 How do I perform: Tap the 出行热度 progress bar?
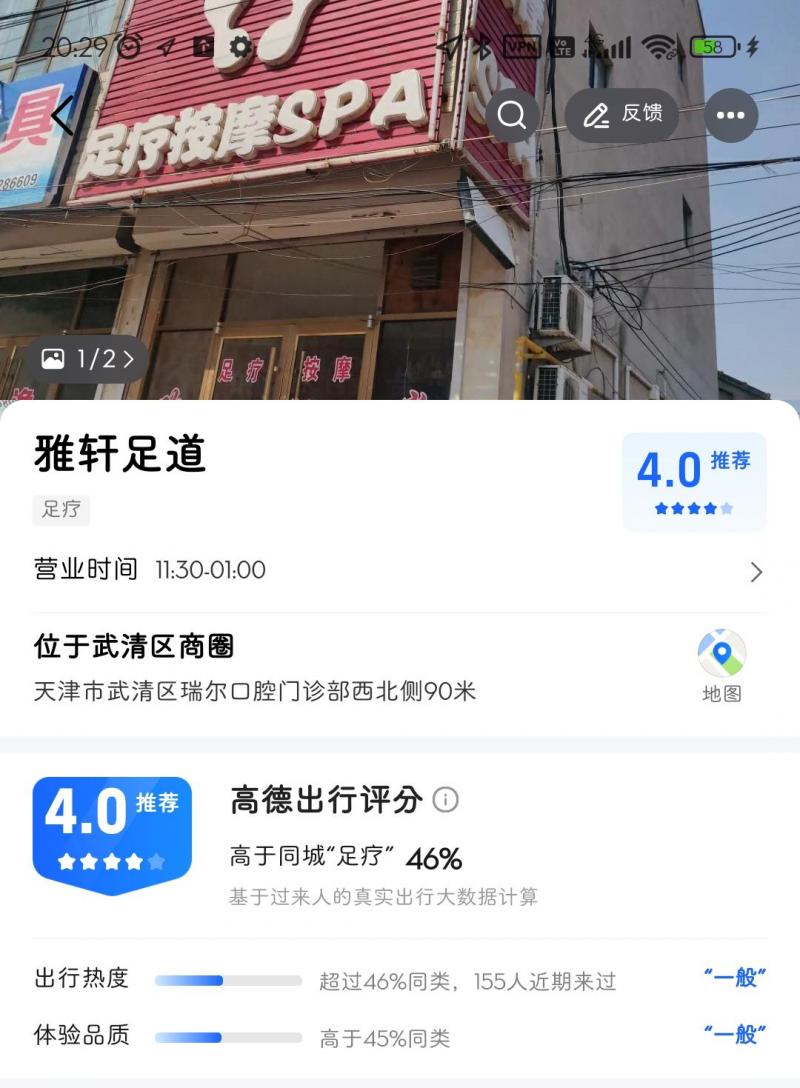pyautogui.click(x=228, y=982)
